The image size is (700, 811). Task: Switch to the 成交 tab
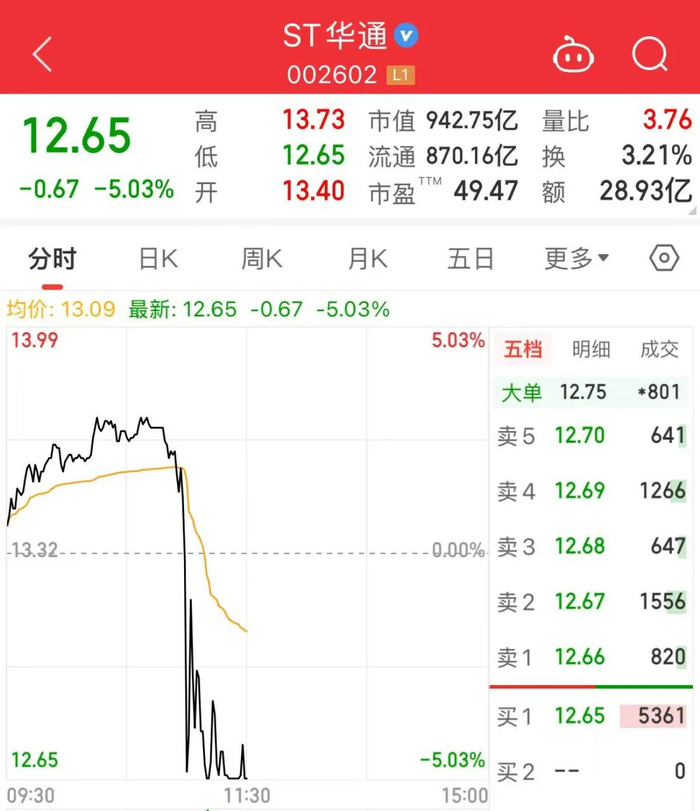click(x=660, y=349)
